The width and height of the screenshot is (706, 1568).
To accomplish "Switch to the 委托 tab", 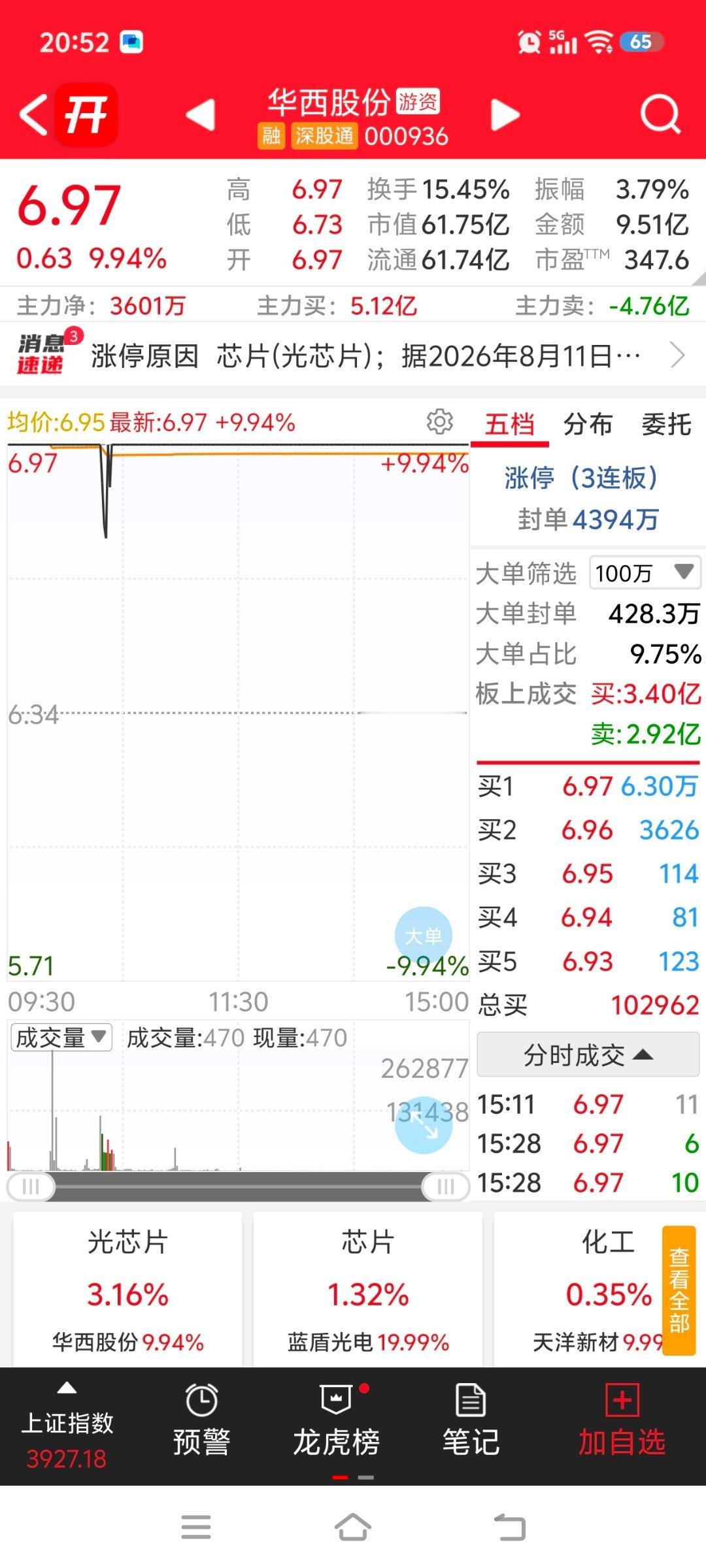I will (666, 425).
